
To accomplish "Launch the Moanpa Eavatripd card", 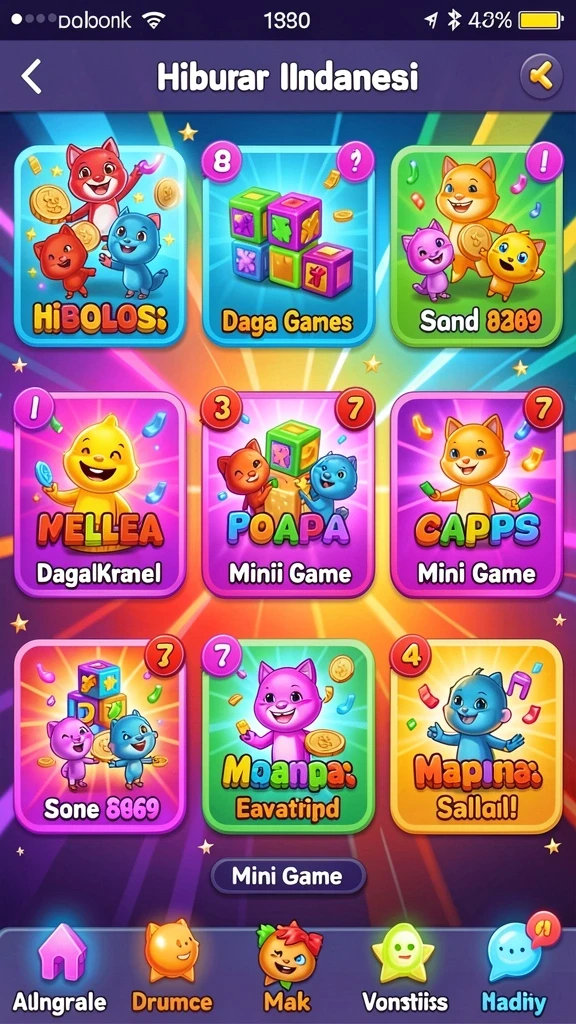I will click(288, 736).
